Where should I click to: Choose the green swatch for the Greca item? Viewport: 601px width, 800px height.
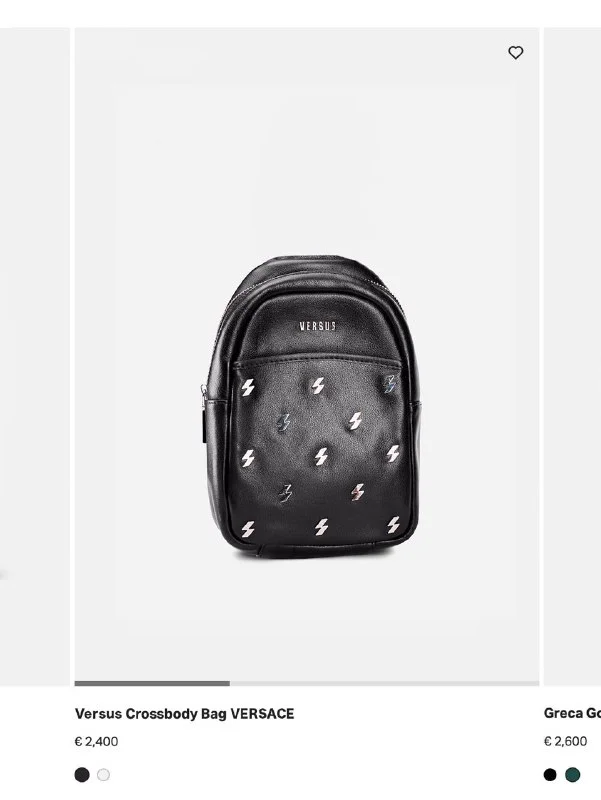point(573,775)
